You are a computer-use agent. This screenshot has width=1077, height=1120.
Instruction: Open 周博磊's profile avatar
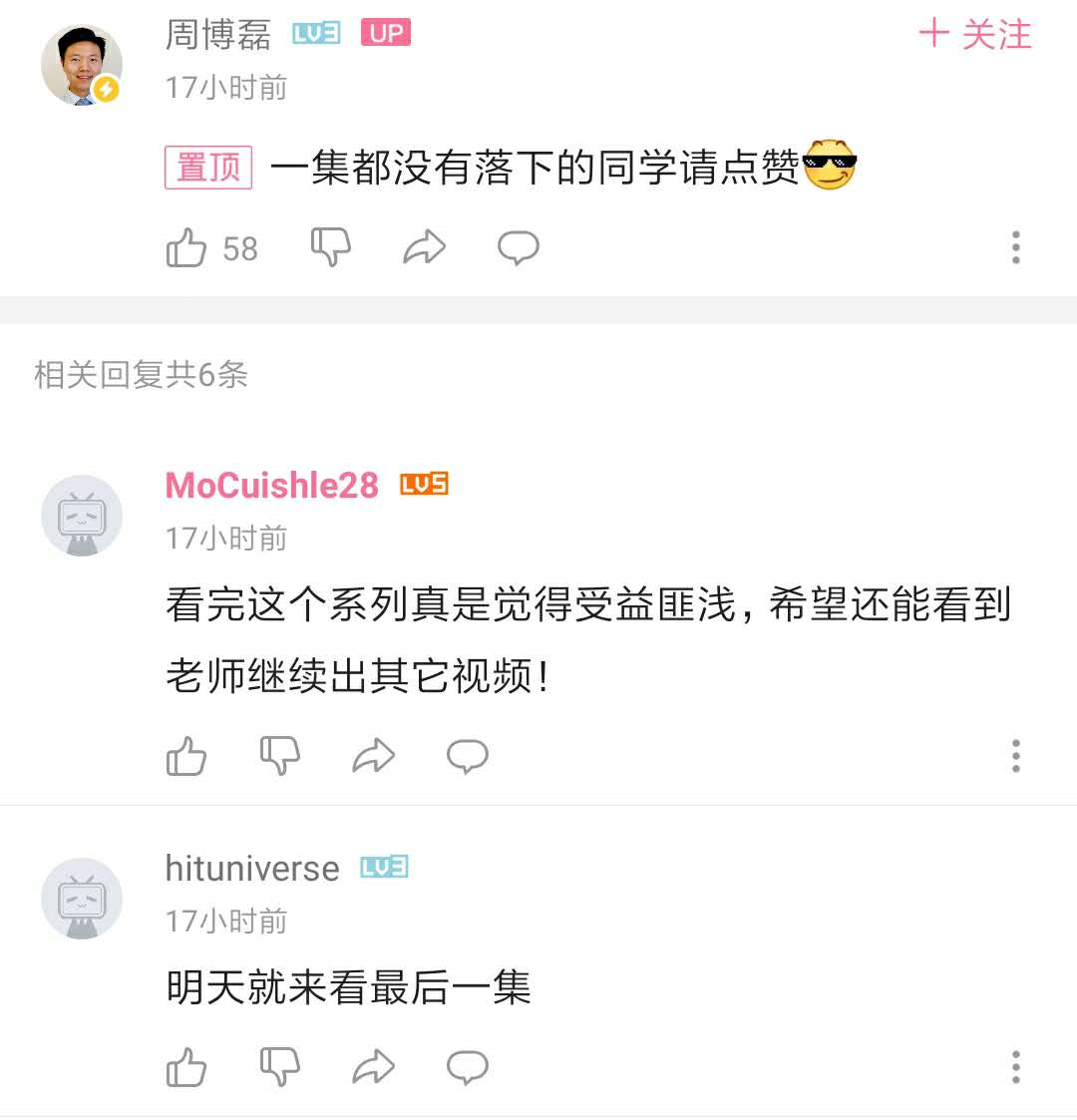pyautogui.click(x=82, y=65)
